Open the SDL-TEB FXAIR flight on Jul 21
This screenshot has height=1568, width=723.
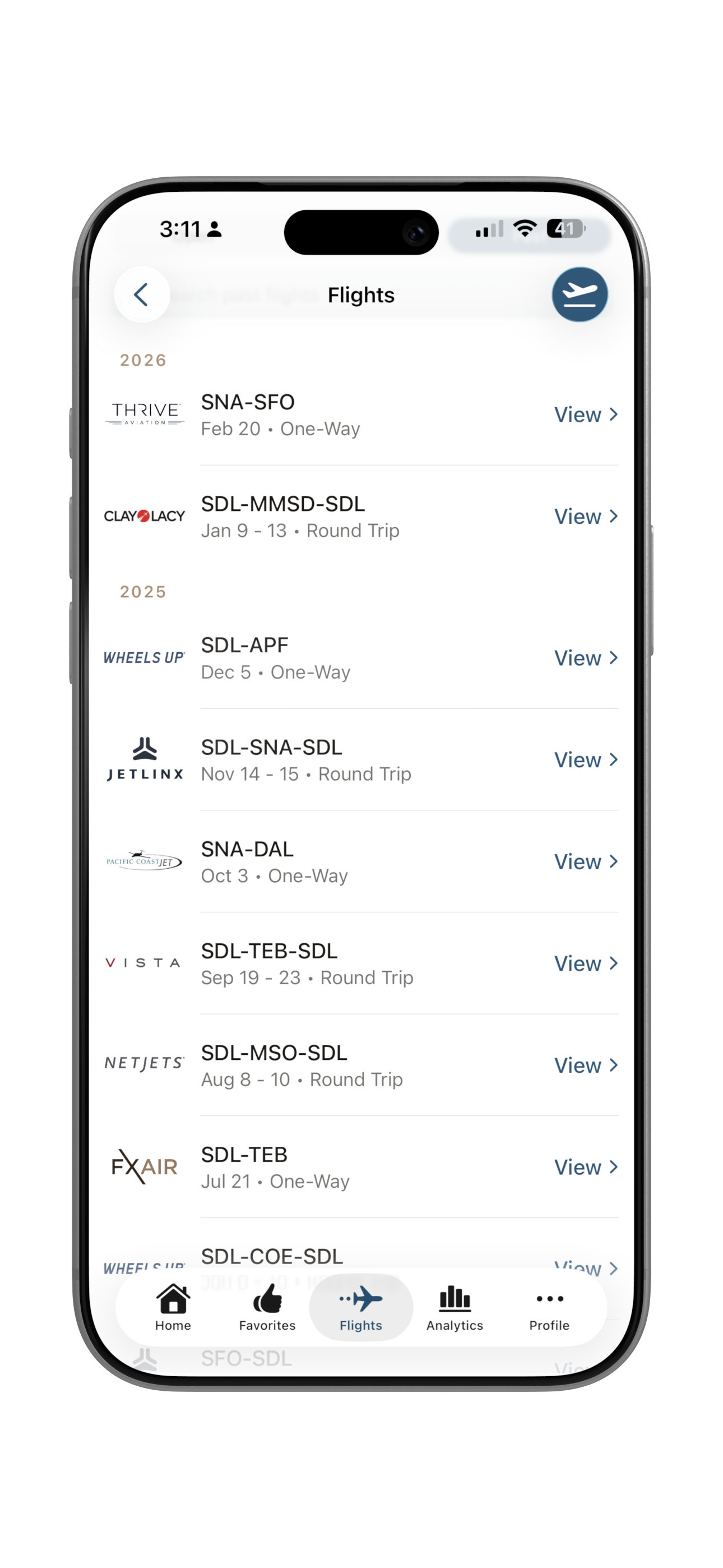tap(586, 1167)
